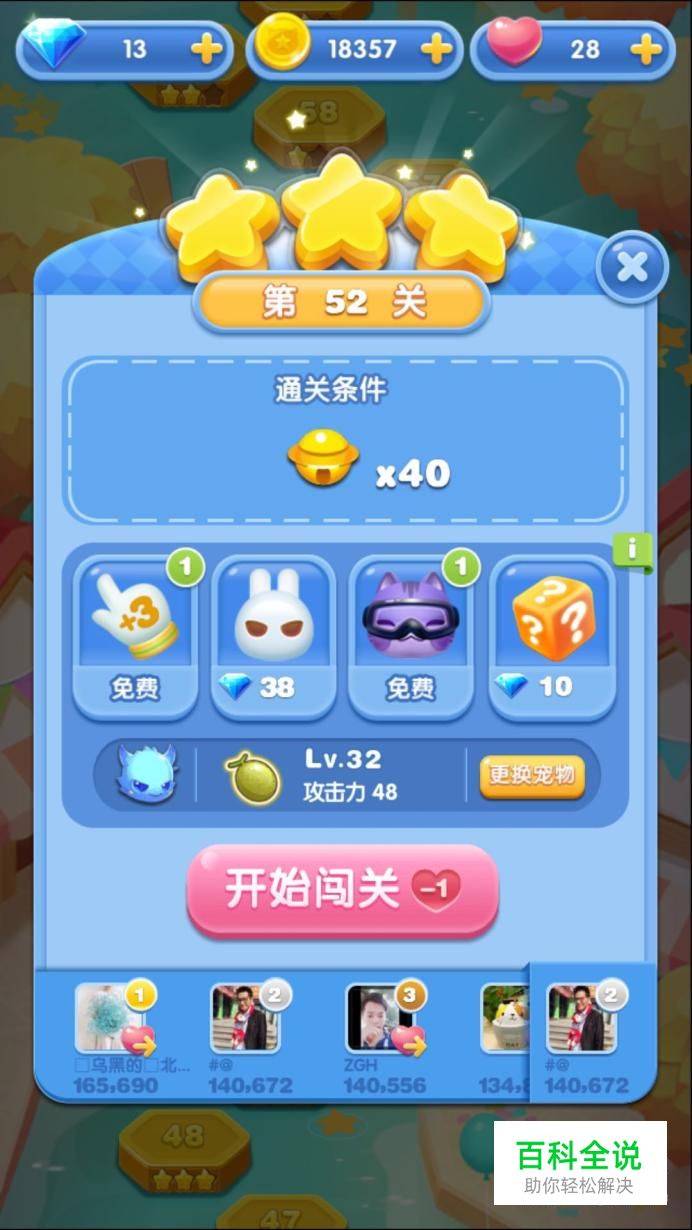Add more hearts with plus button
This screenshot has height=1230, width=692.
tap(647, 49)
